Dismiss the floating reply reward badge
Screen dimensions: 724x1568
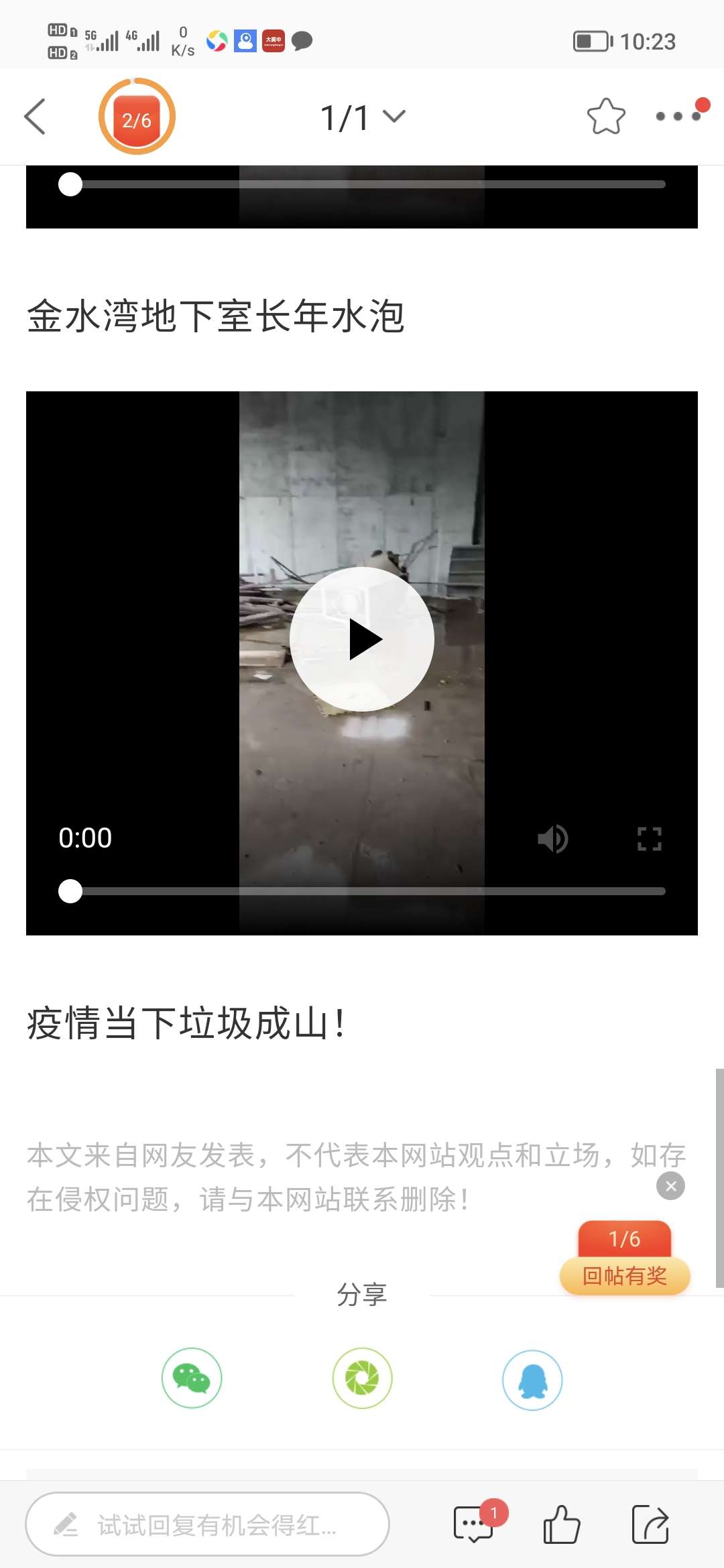(x=670, y=1186)
